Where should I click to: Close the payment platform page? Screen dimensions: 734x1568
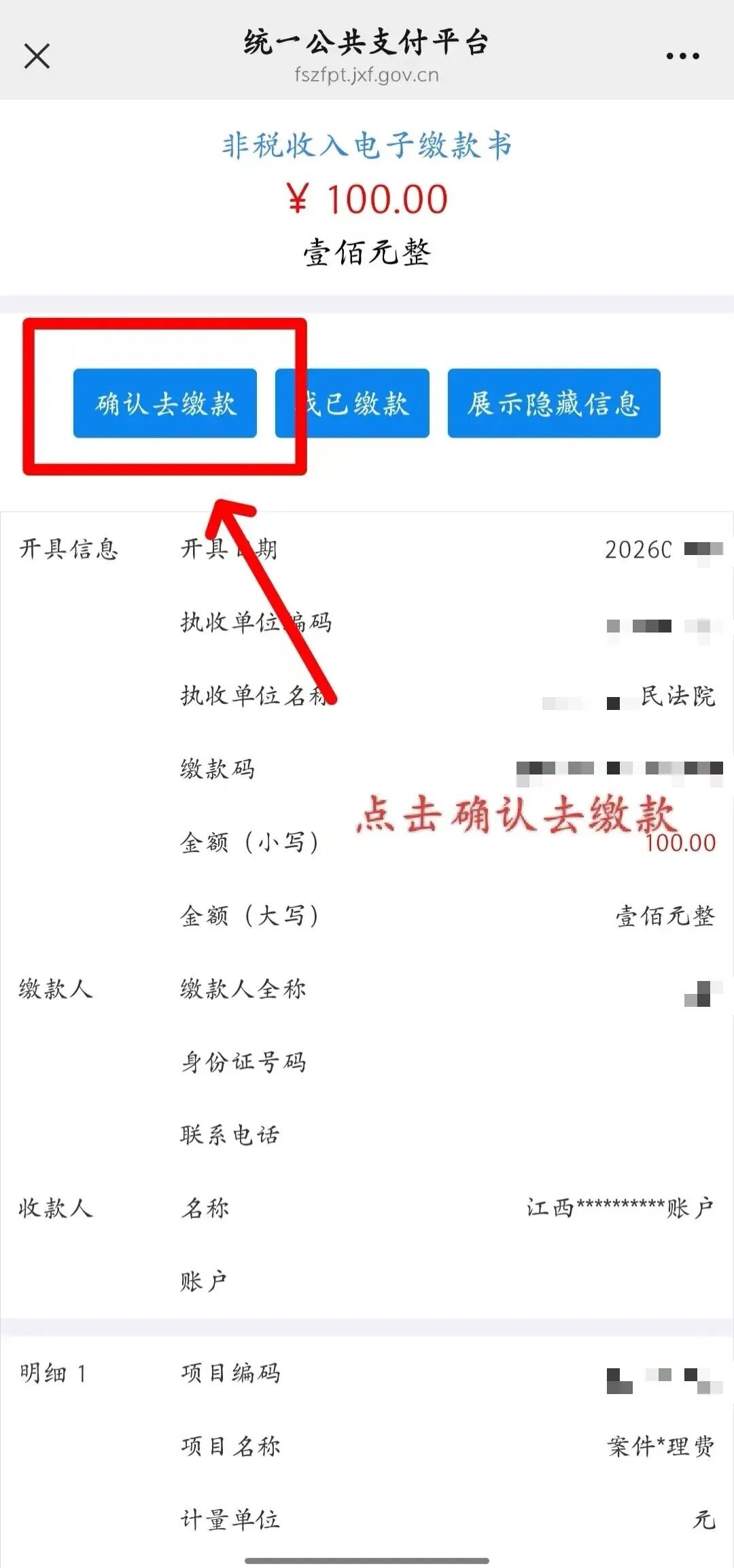(x=37, y=56)
